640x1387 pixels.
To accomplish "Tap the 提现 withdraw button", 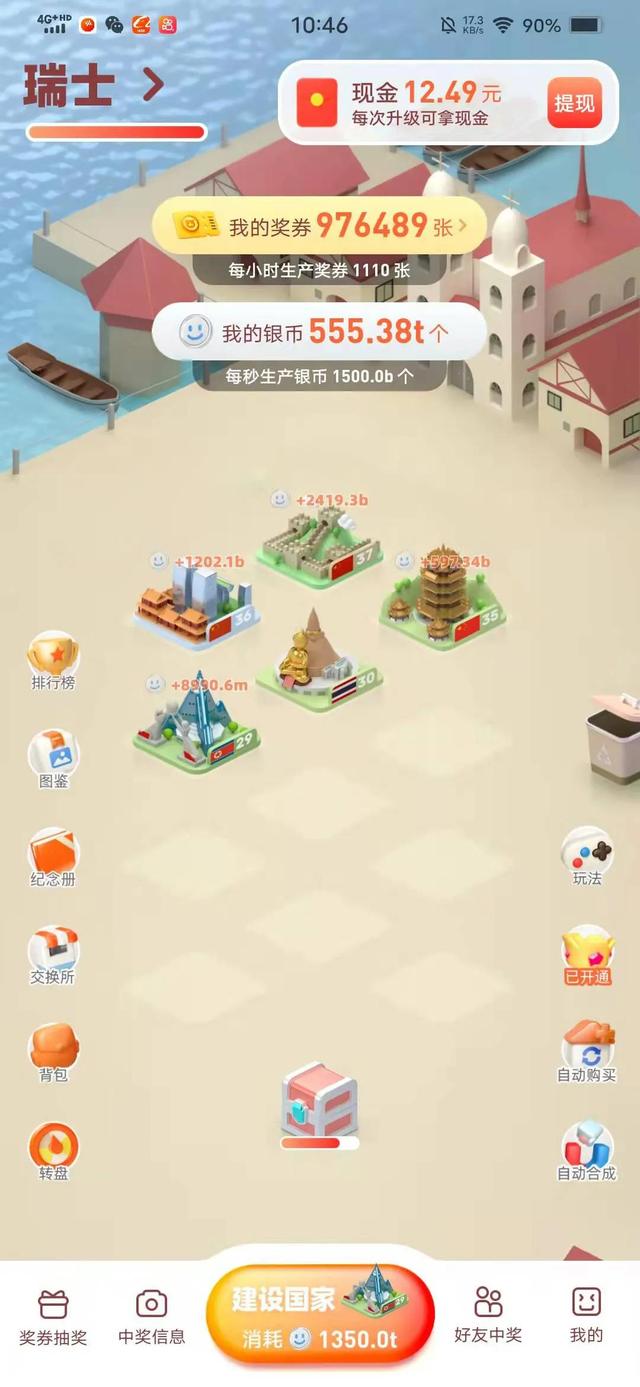I will click(x=574, y=103).
